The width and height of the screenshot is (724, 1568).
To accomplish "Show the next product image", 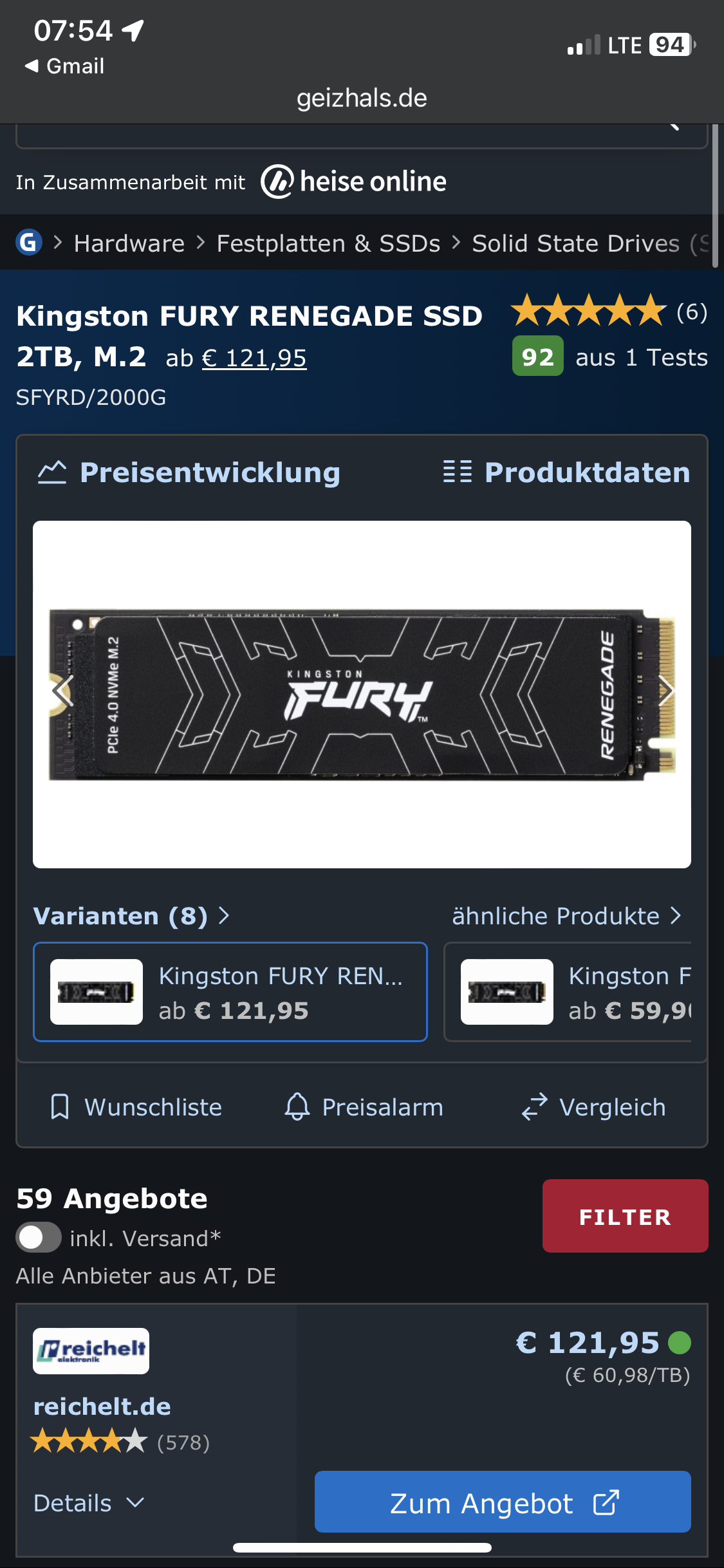I will 665,691.
